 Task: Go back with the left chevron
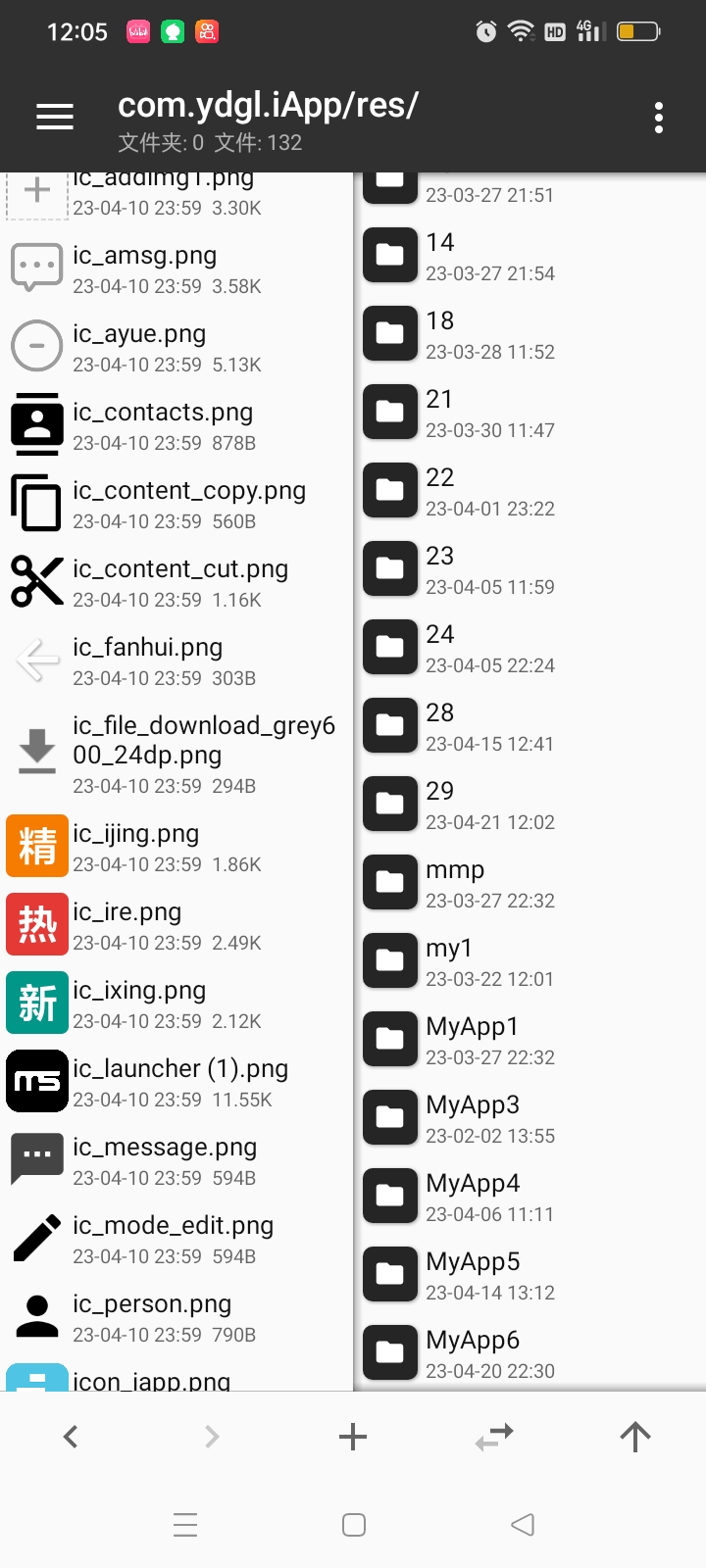click(x=71, y=1437)
